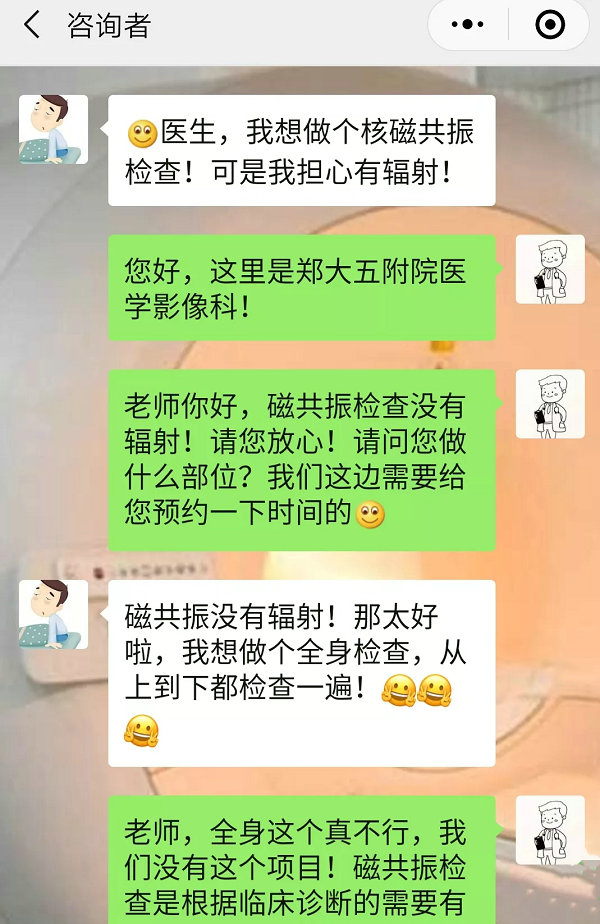
Task: Go back from the 咨询者 chat
Action: click(x=32, y=25)
